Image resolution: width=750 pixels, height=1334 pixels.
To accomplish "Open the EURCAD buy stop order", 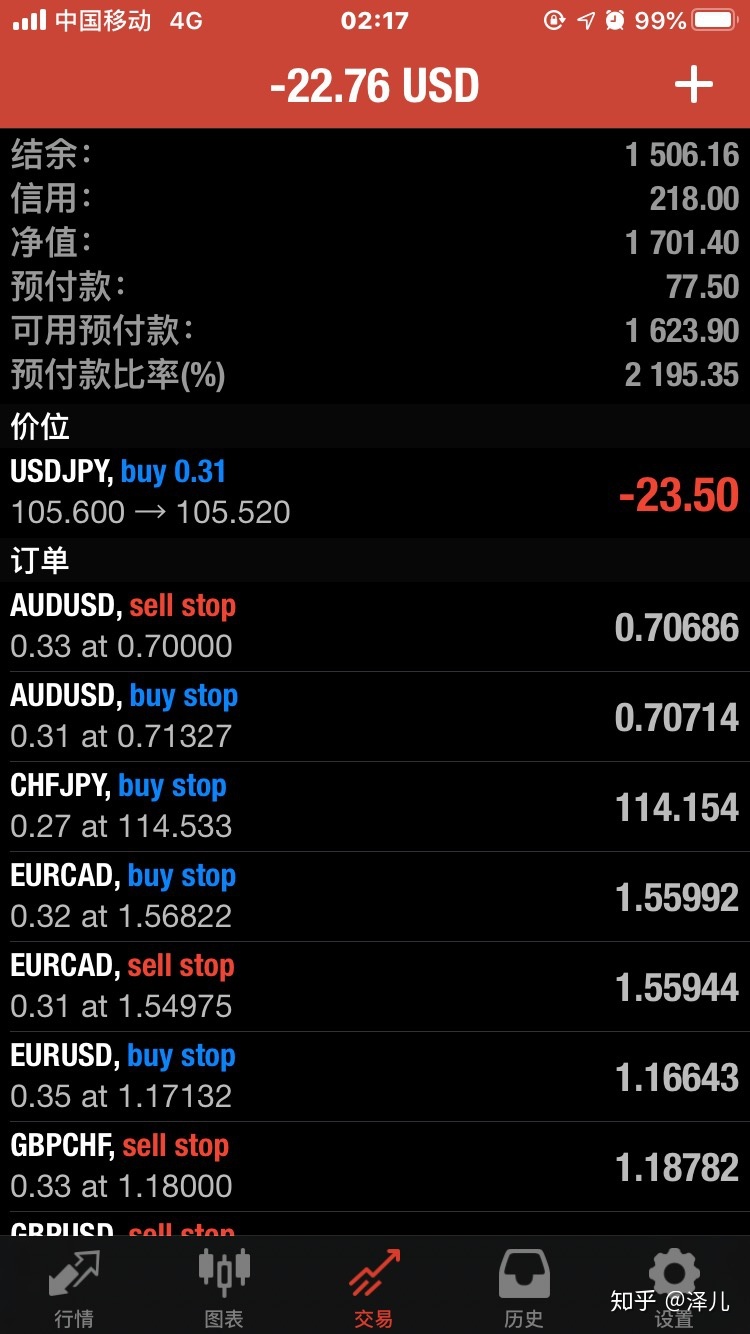I will click(375, 896).
